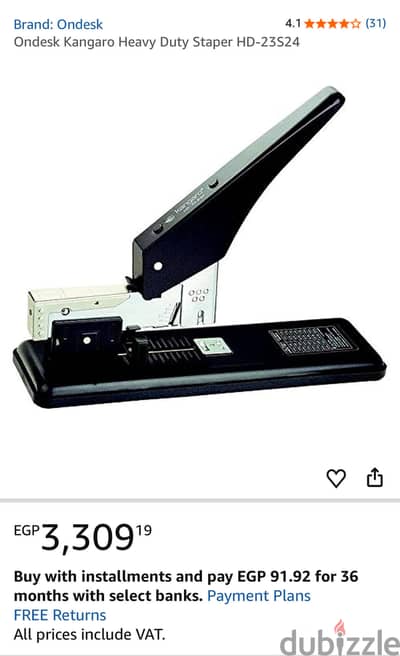Add the stapler to wishlist with heart icon

point(336,478)
